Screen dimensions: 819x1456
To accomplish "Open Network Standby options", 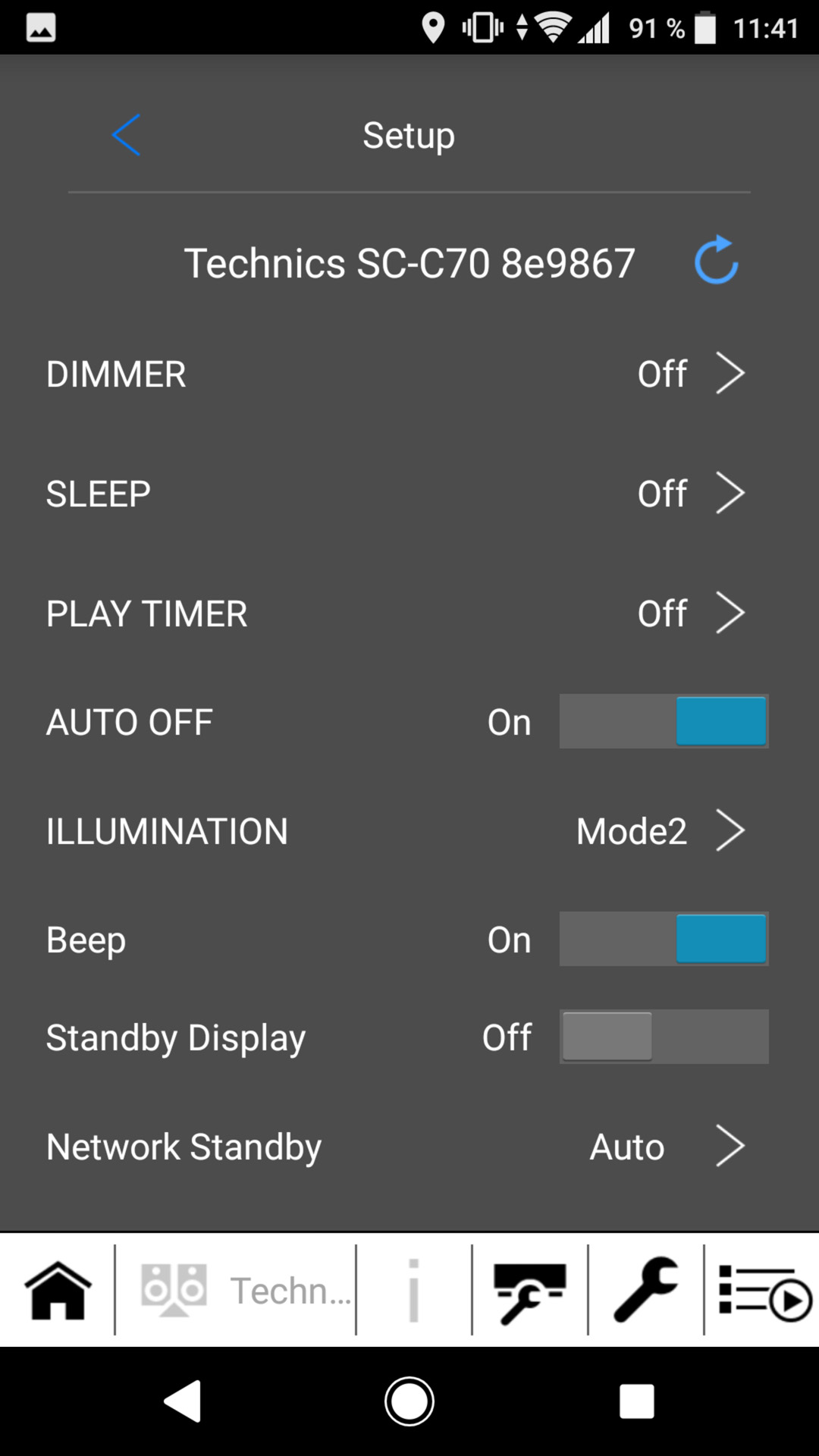I will (x=409, y=1146).
